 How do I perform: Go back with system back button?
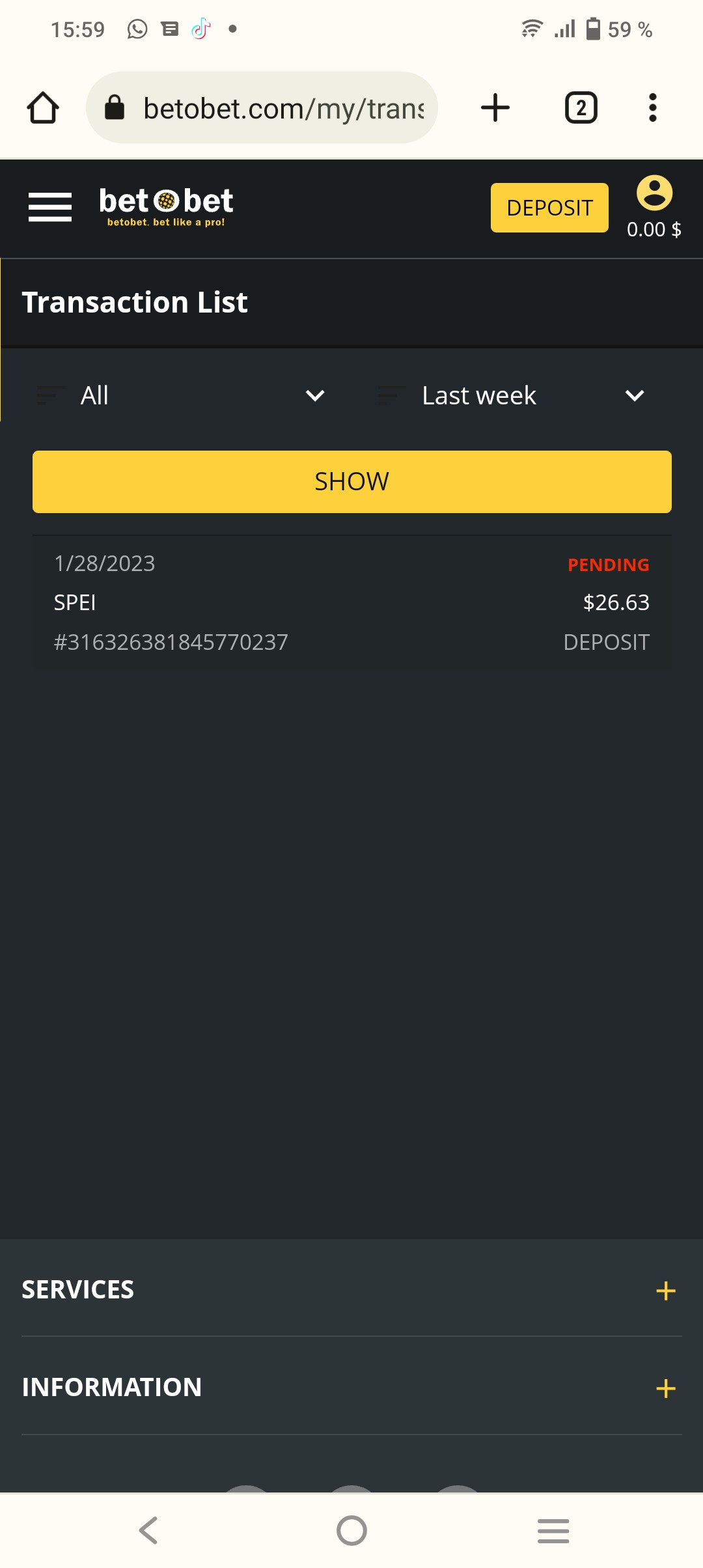point(149,1530)
